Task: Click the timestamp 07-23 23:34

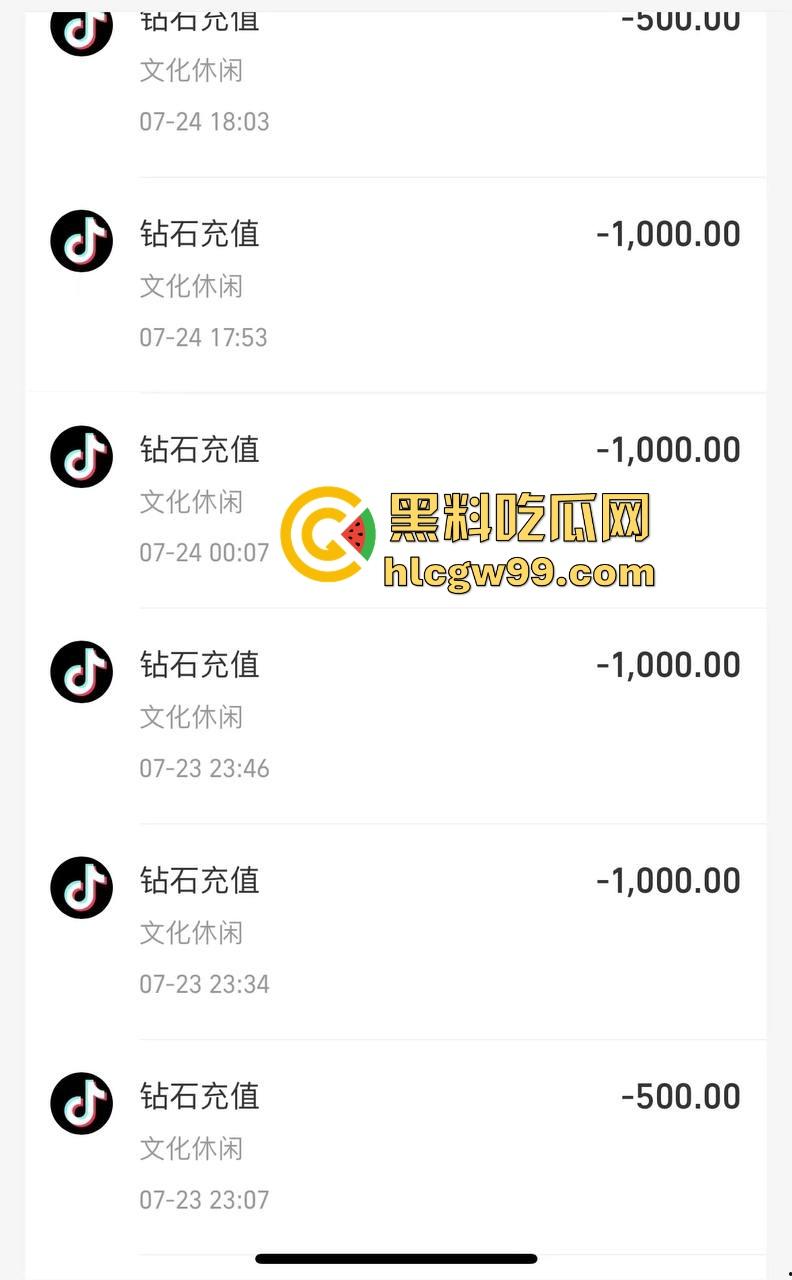Action: [205, 984]
